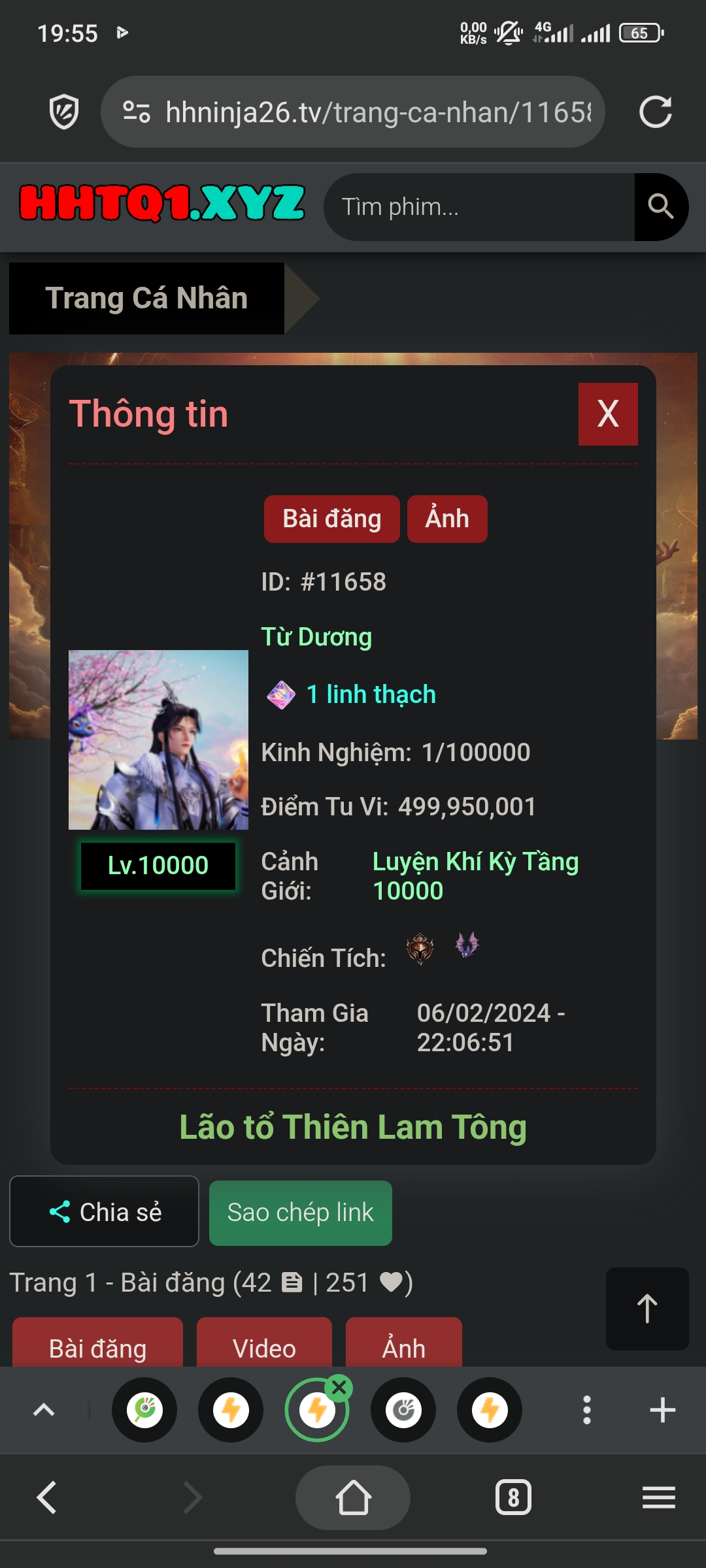Jump to top with the up arrow

(x=647, y=1308)
